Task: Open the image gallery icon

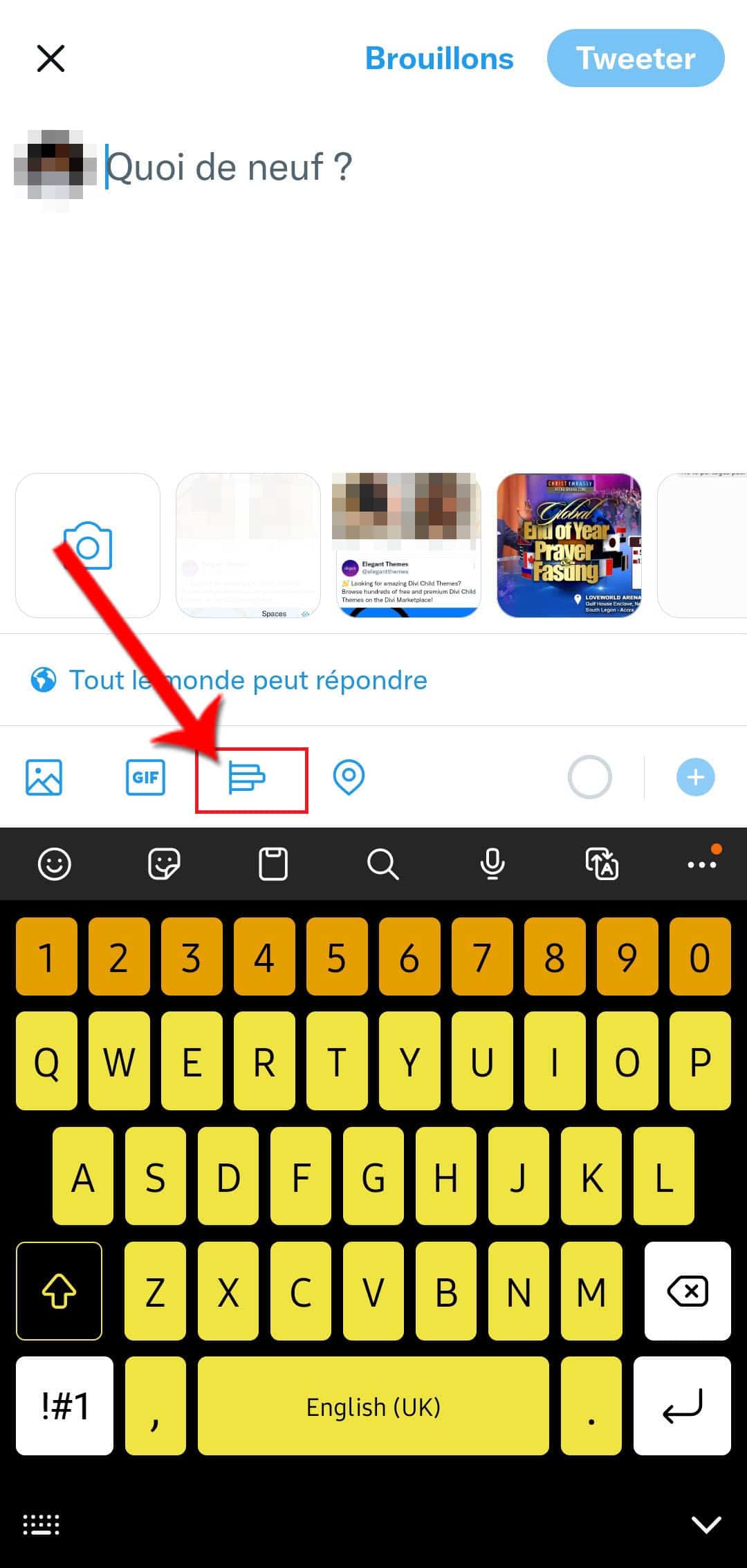Action: (44, 777)
